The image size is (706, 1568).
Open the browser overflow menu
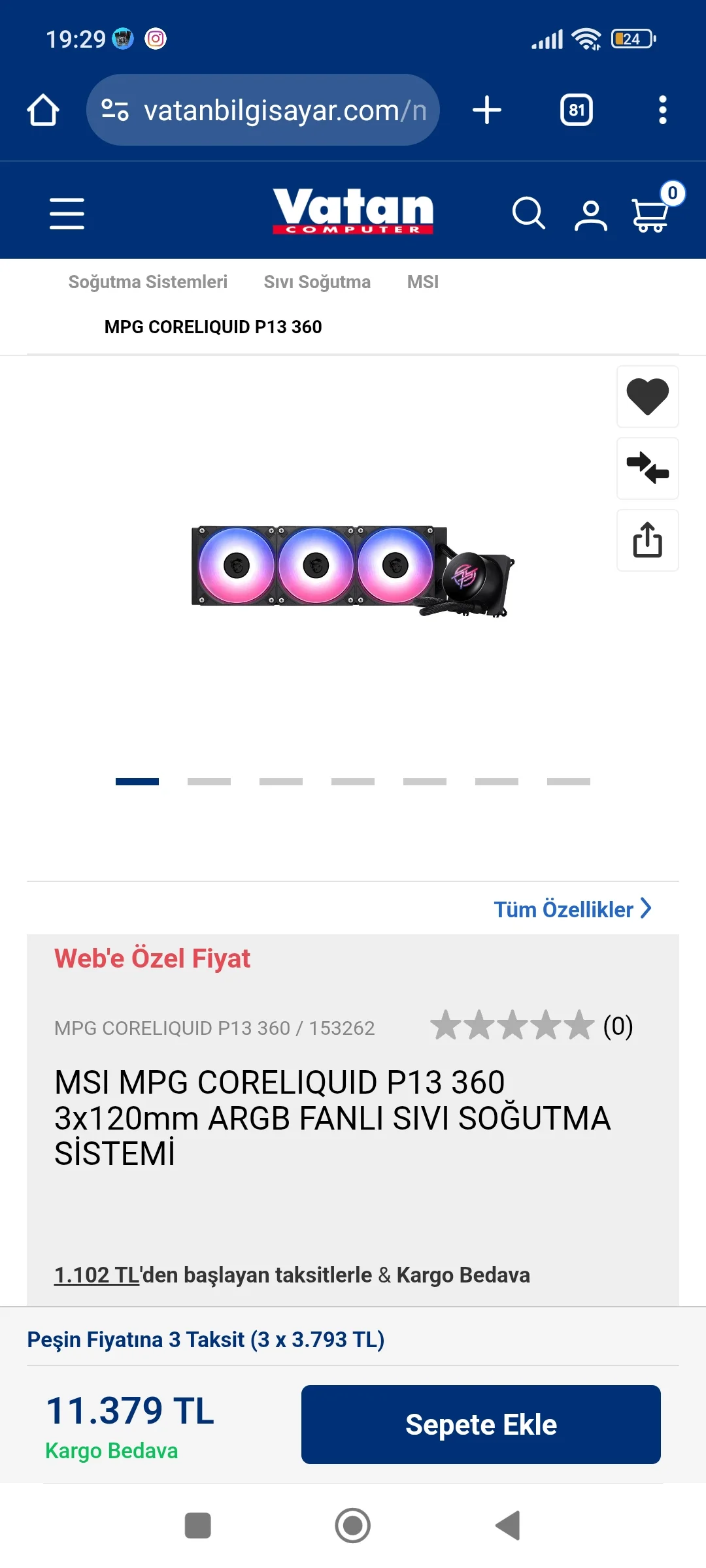point(662,110)
